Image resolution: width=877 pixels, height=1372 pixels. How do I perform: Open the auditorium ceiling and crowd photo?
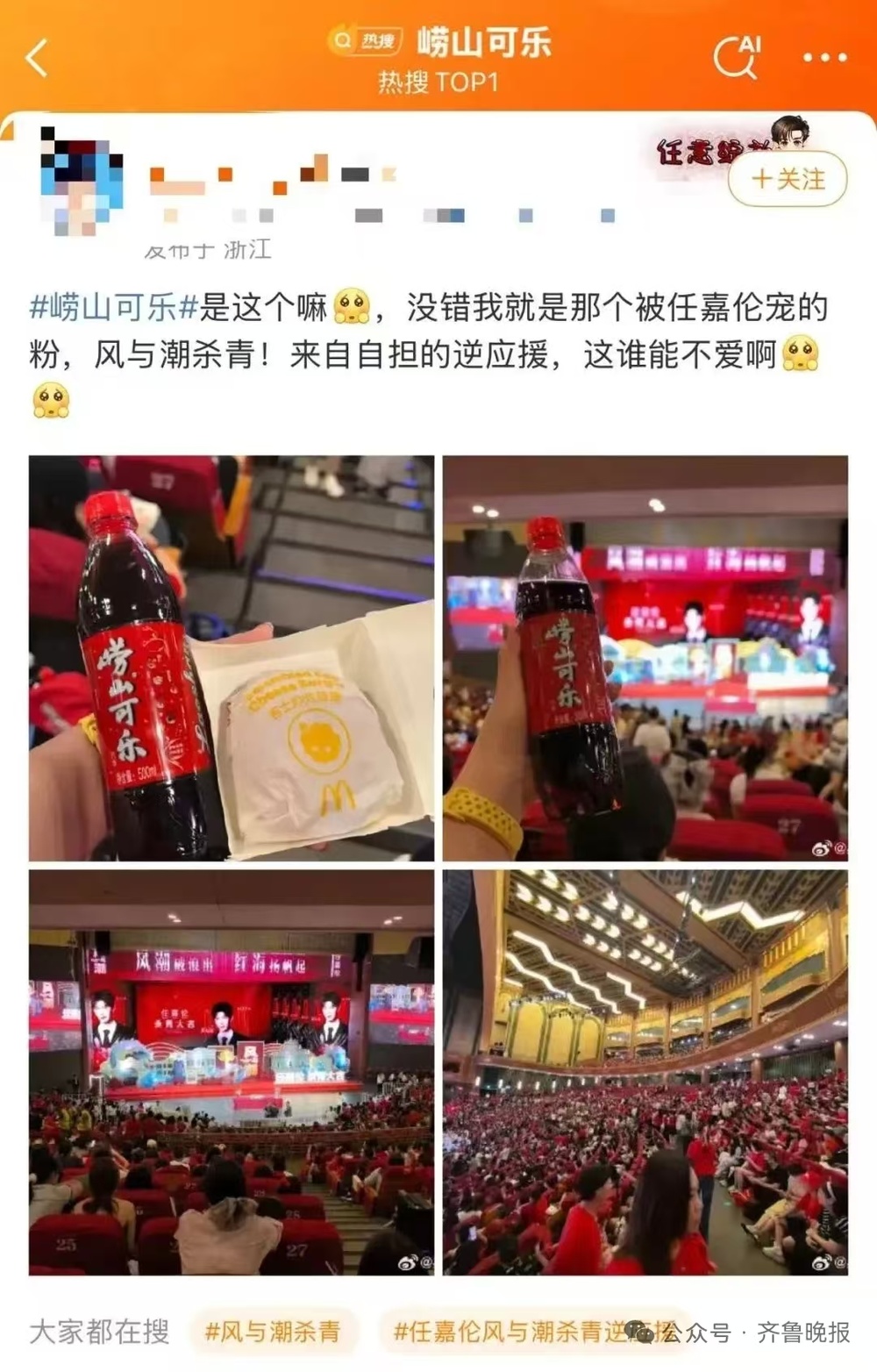tap(645, 1072)
